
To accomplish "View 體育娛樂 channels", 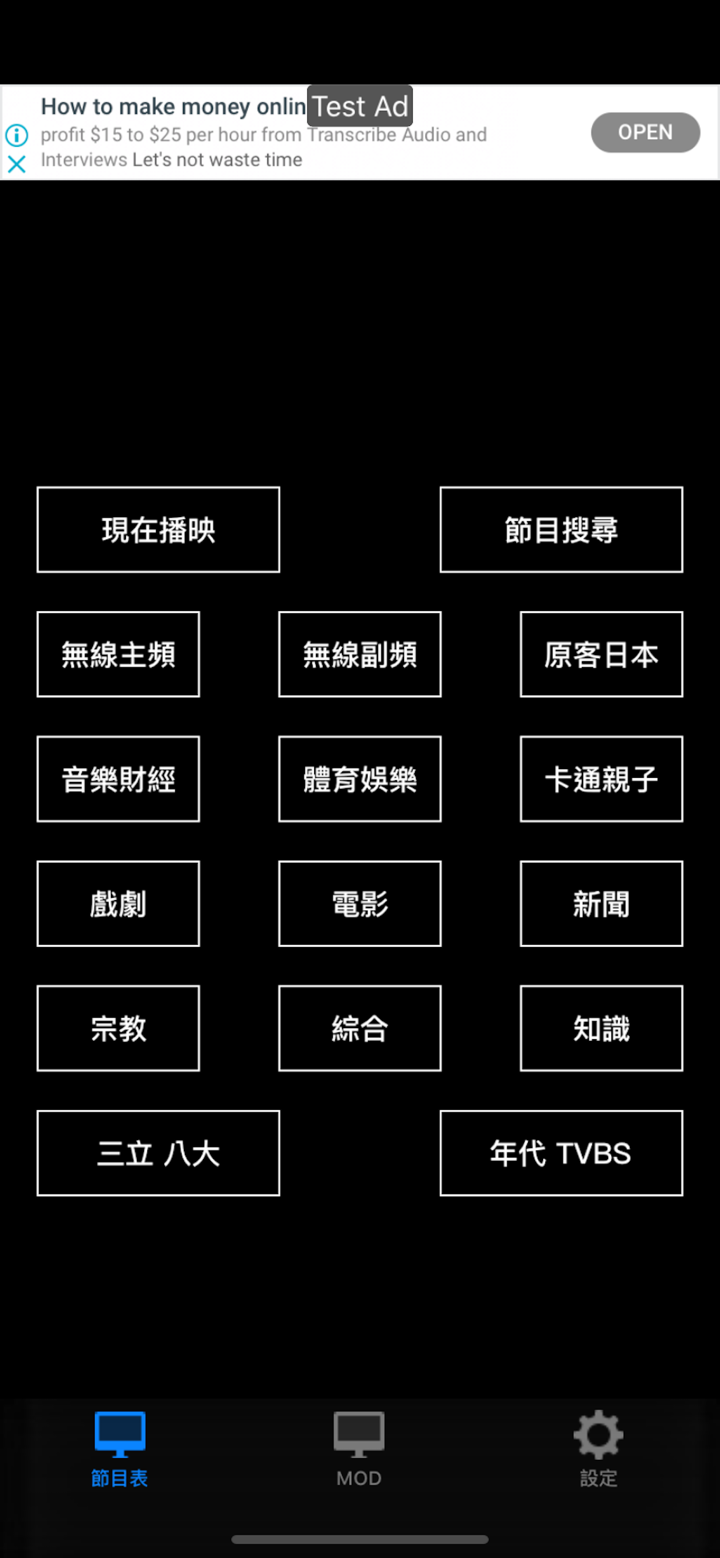I will 359,779.
